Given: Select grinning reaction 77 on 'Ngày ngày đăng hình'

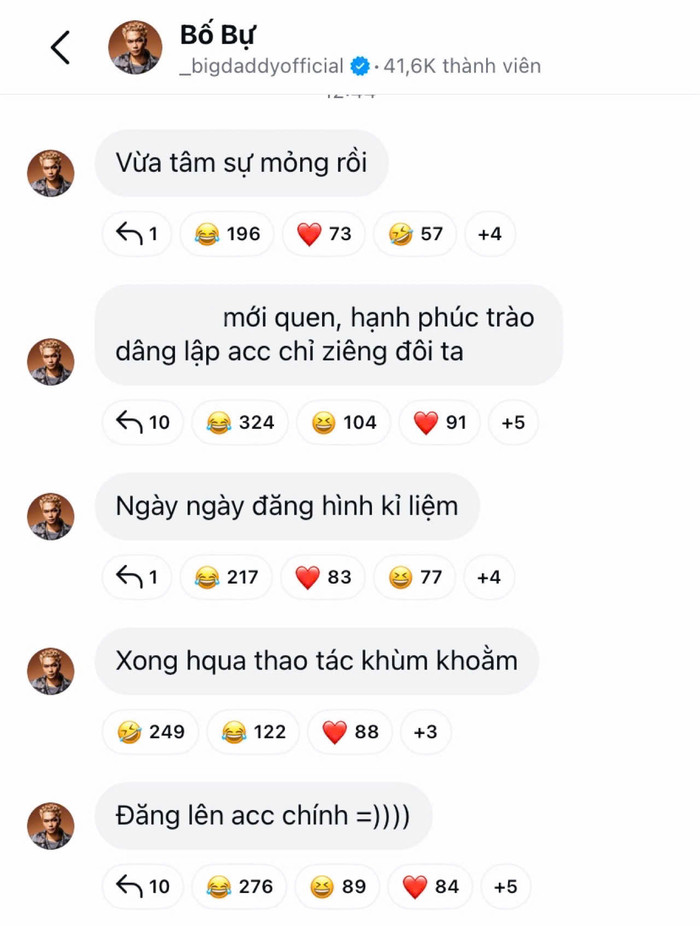Looking at the screenshot, I should tap(414, 577).
